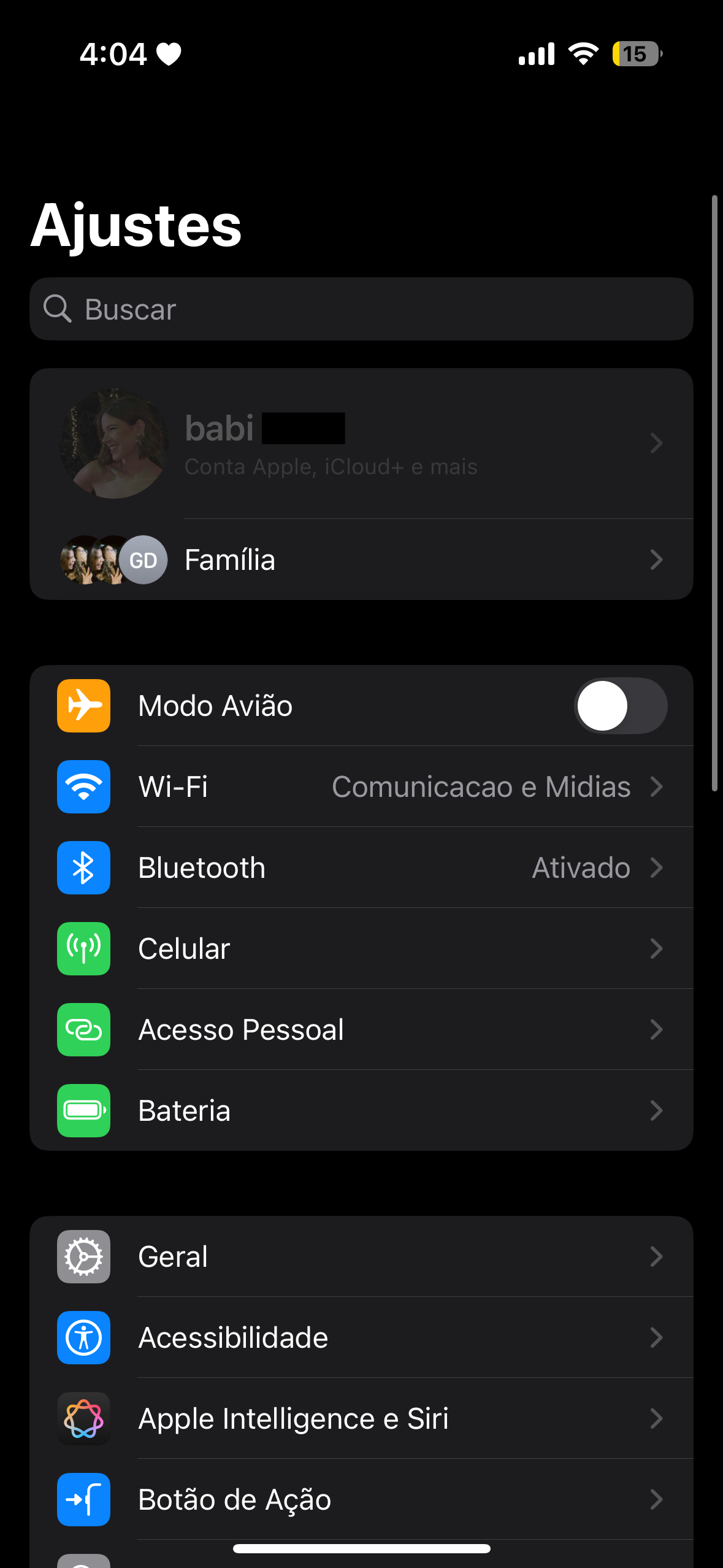
Task: Open Celular settings
Action: click(x=361, y=949)
